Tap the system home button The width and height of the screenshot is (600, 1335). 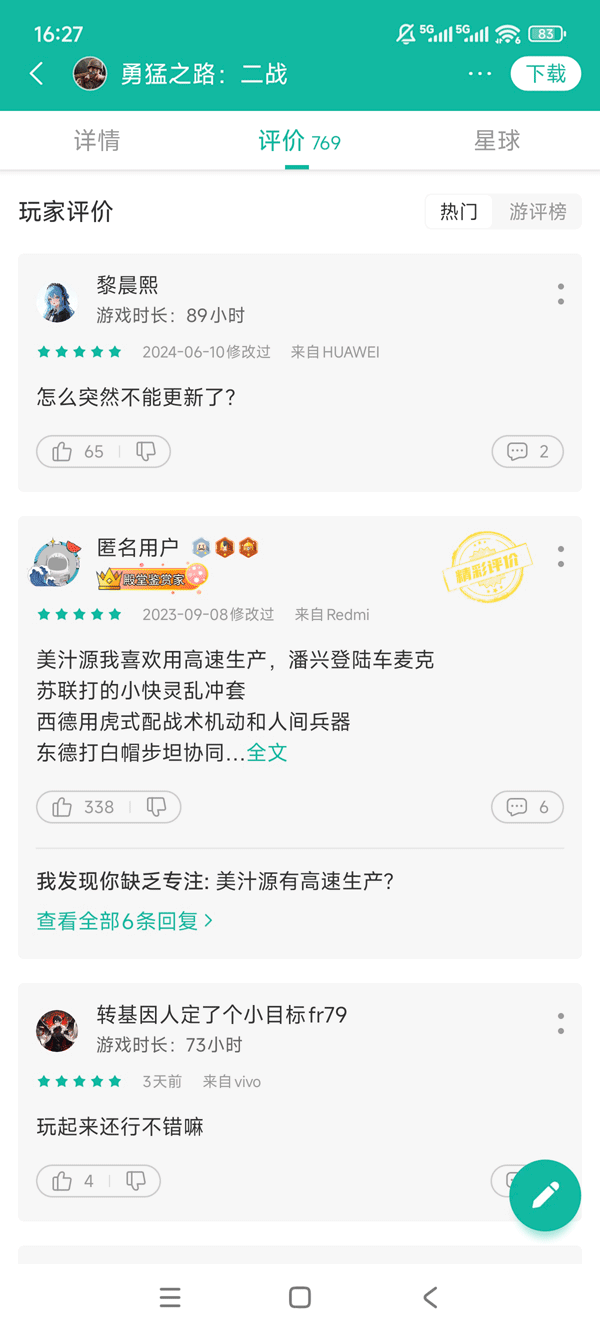pos(299,1297)
